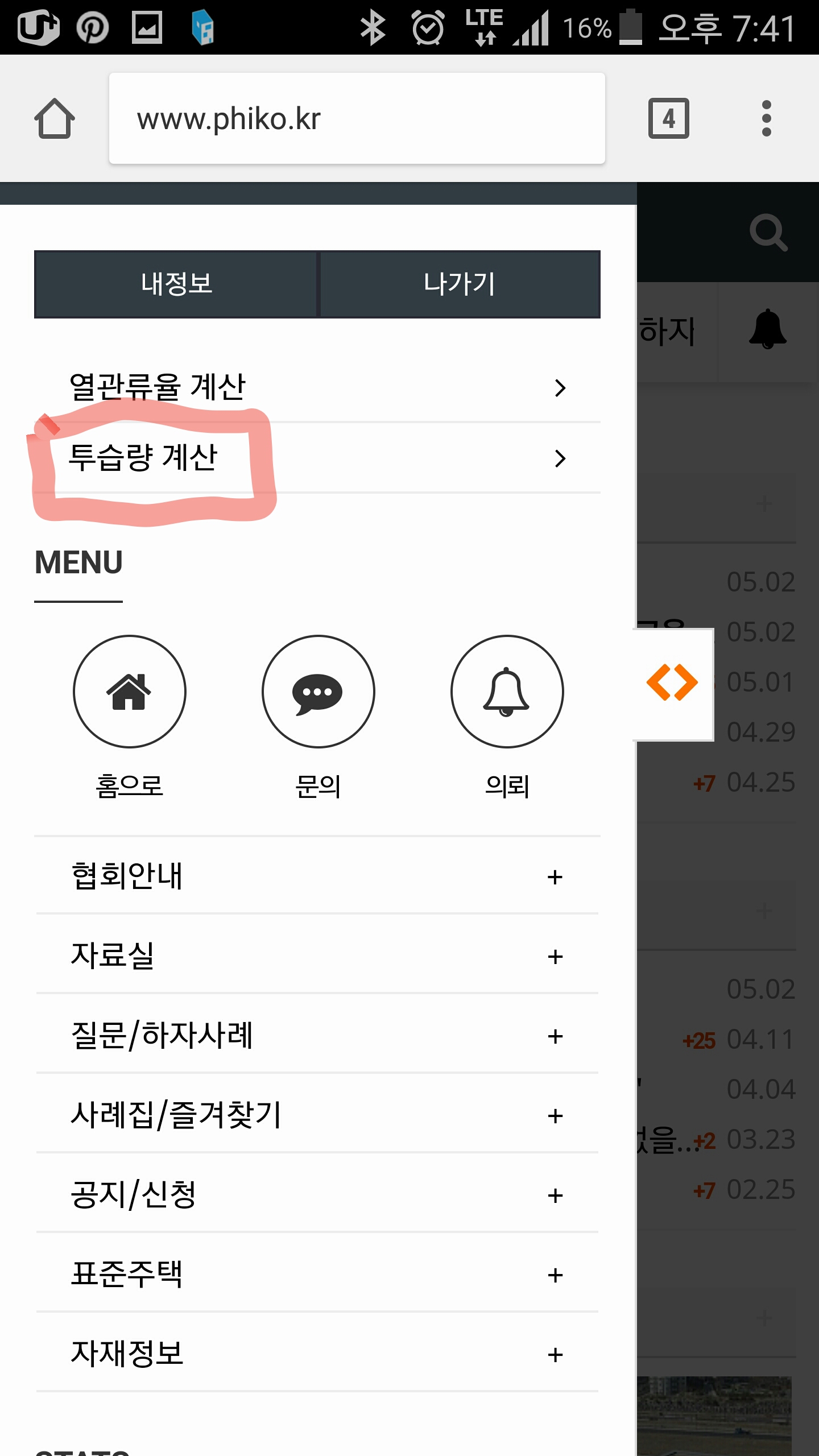Viewport: 819px width, 1456px height.
Task: Open the 문의 inquiry shortcut
Action: coord(318,692)
